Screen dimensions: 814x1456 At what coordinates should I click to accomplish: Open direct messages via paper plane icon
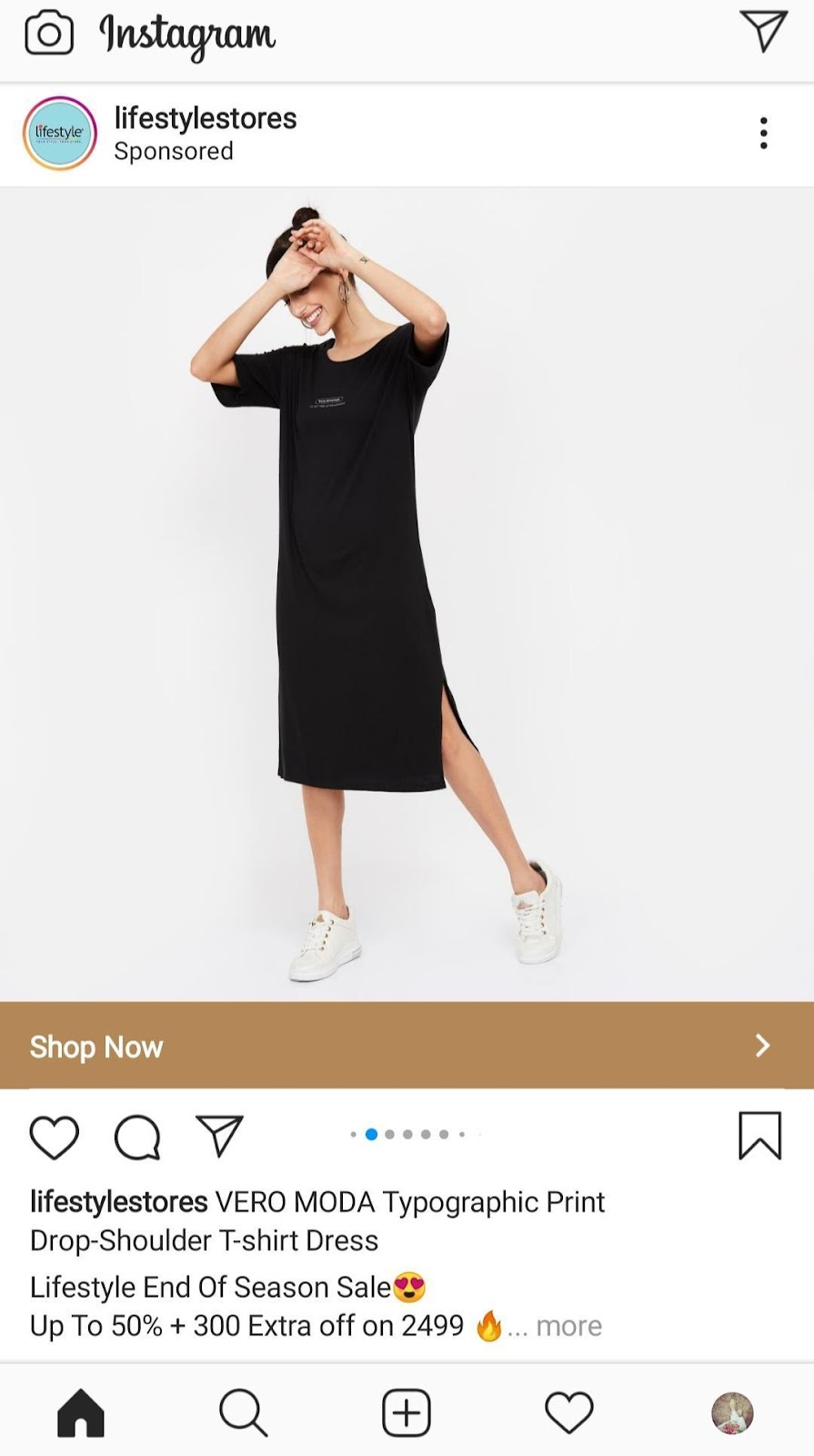pos(762,32)
